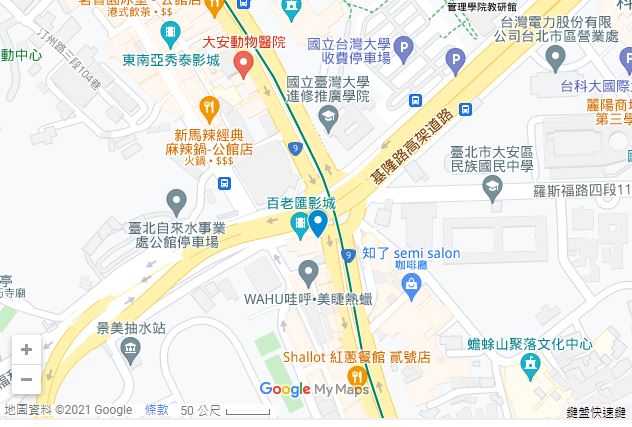Select the blue pin beside 百老匯影城
The width and height of the screenshot is (632, 427).
(319, 223)
